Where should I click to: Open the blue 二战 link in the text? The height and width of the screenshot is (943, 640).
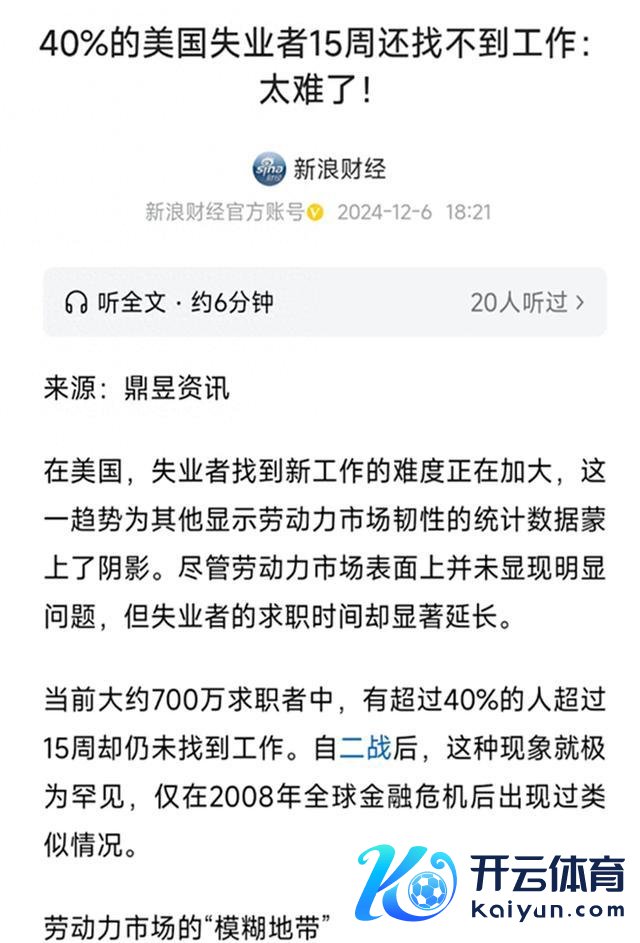[x=365, y=746]
